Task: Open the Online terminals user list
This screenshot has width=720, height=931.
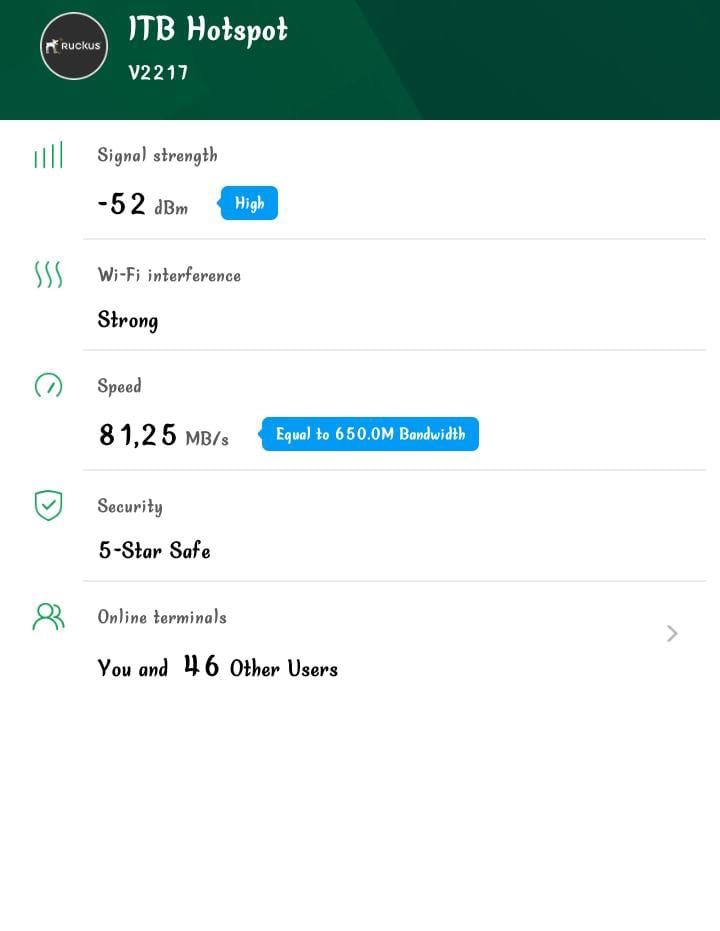Action: pos(671,633)
